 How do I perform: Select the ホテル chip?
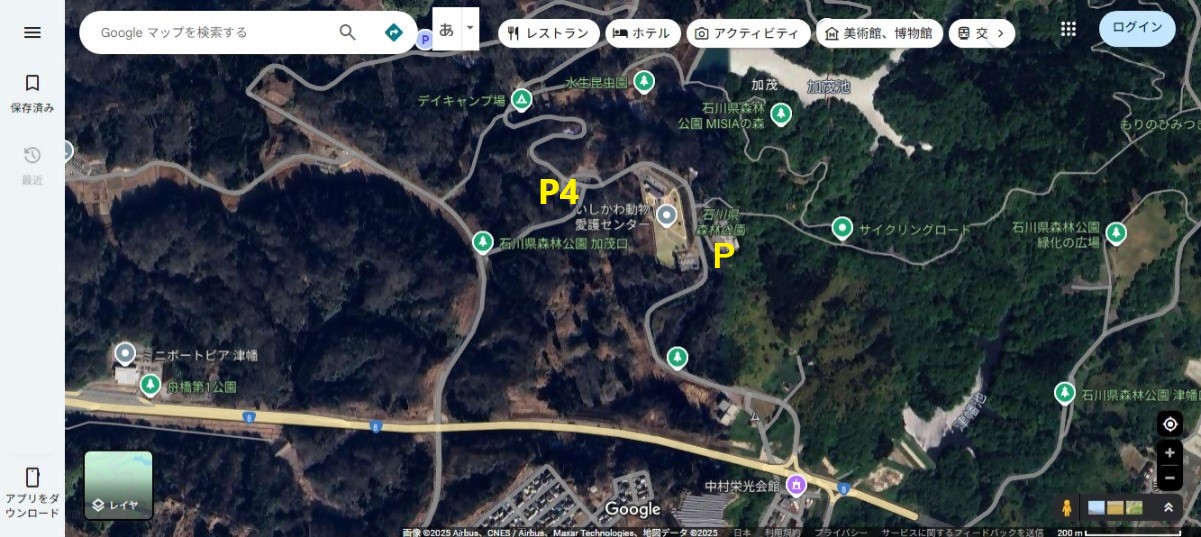tap(643, 33)
